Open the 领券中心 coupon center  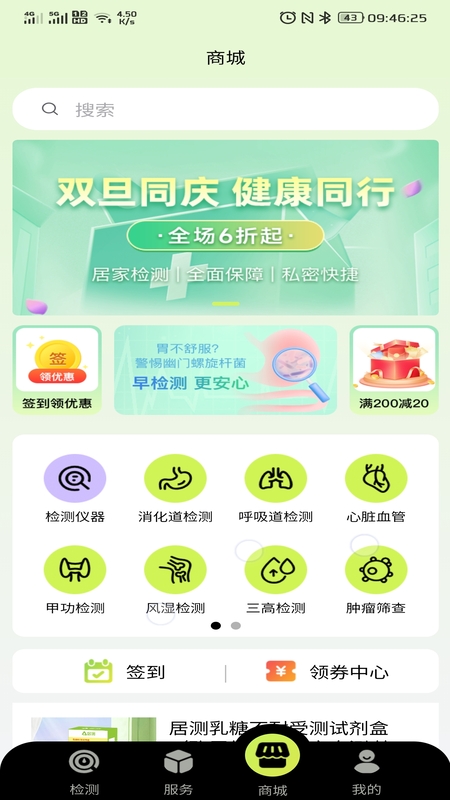click(x=327, y=671)
